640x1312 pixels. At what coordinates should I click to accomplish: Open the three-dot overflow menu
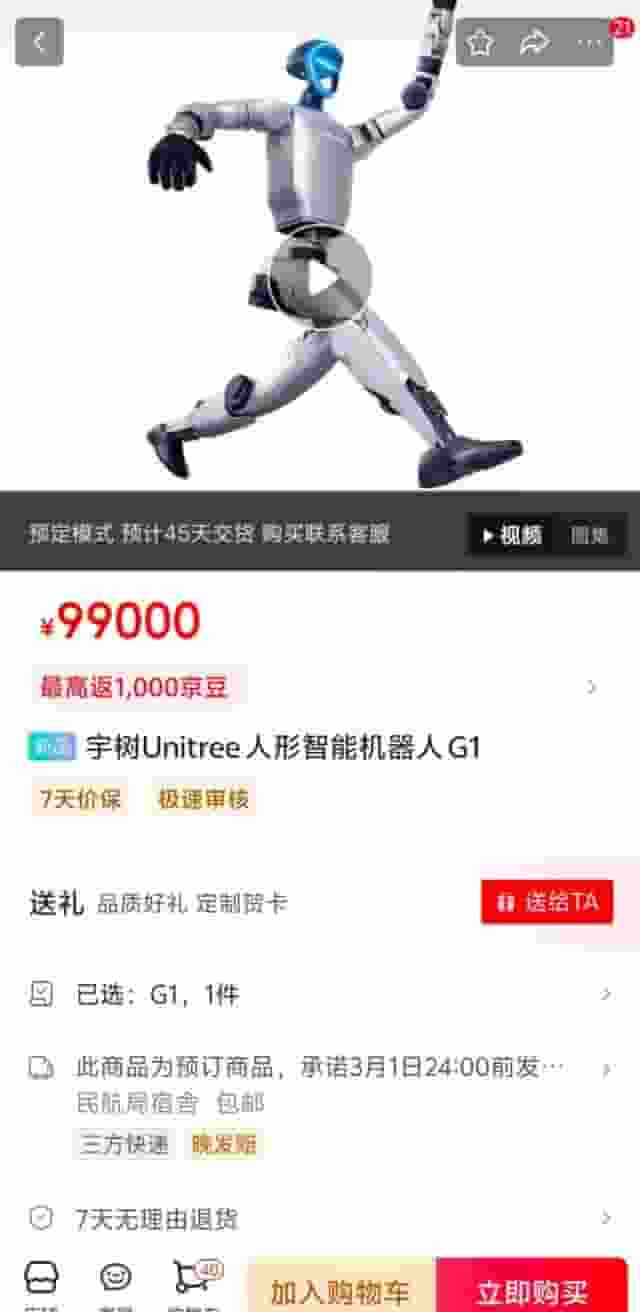tap(590, 42)
